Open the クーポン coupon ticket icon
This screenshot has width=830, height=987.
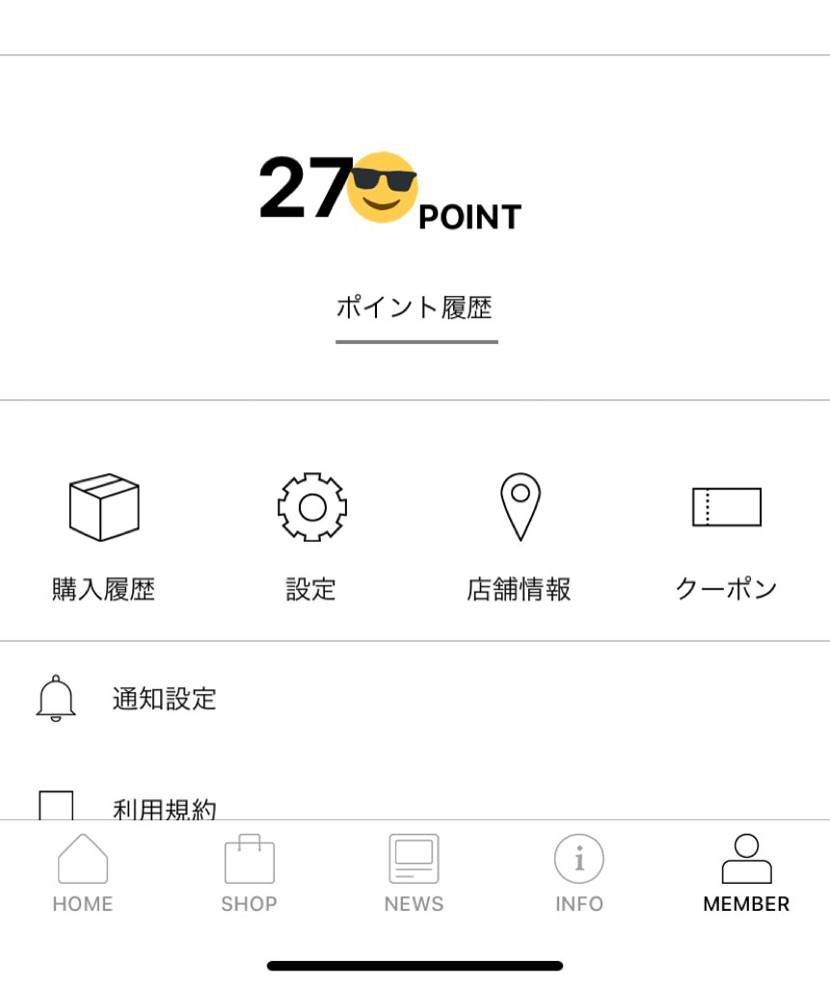click(x=727, y=506)
